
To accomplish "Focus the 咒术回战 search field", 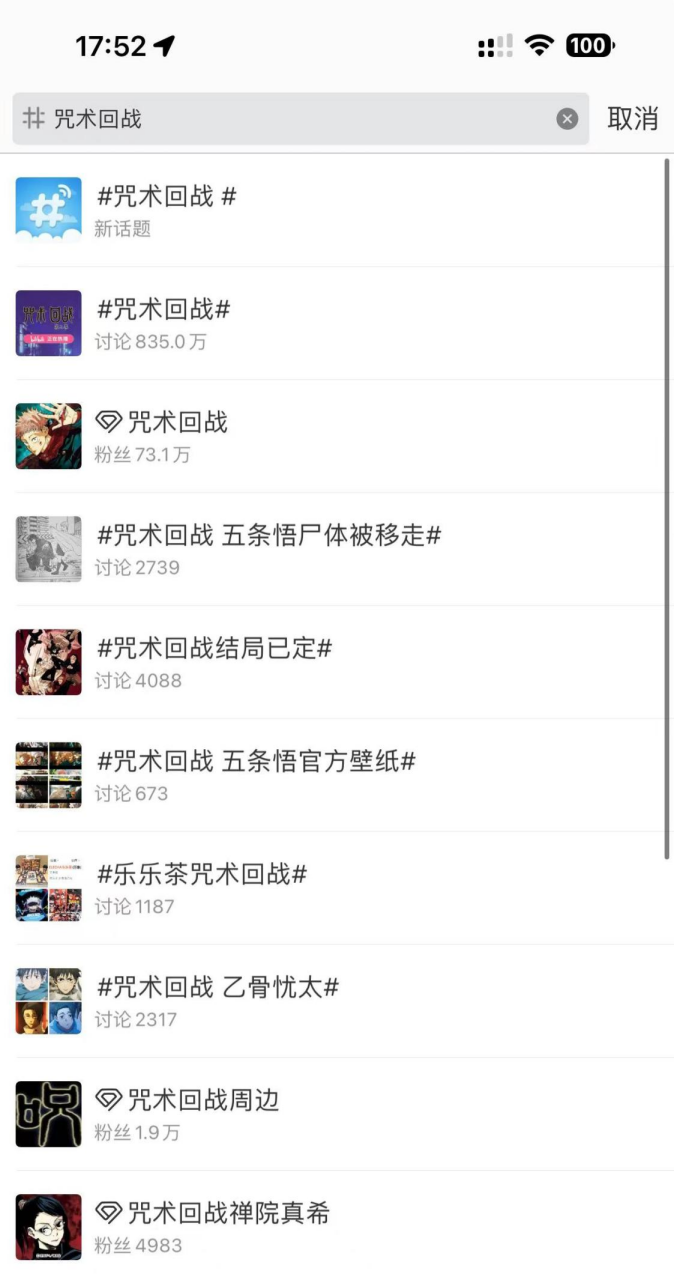I will (290, 119).
